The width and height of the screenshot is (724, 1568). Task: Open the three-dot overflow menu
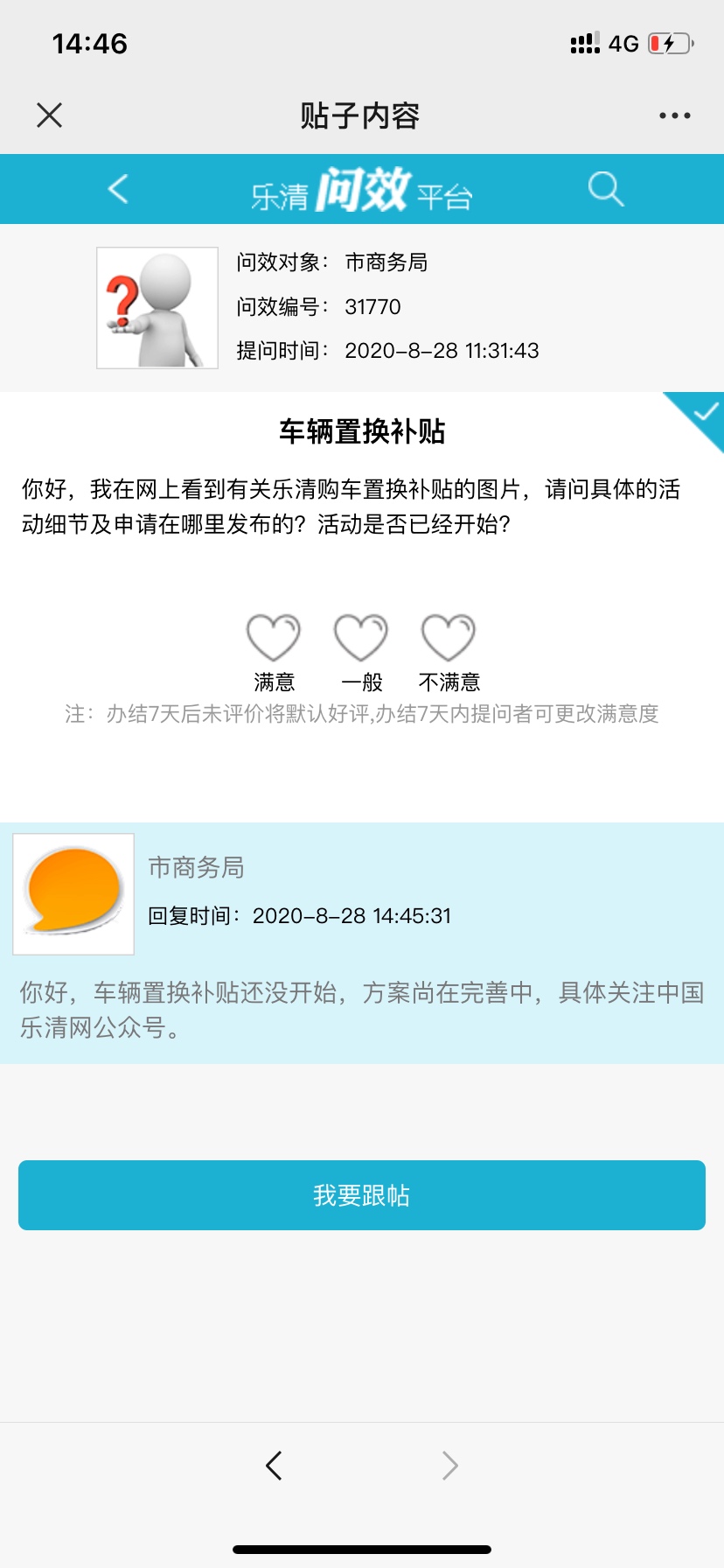click(674, 115)
